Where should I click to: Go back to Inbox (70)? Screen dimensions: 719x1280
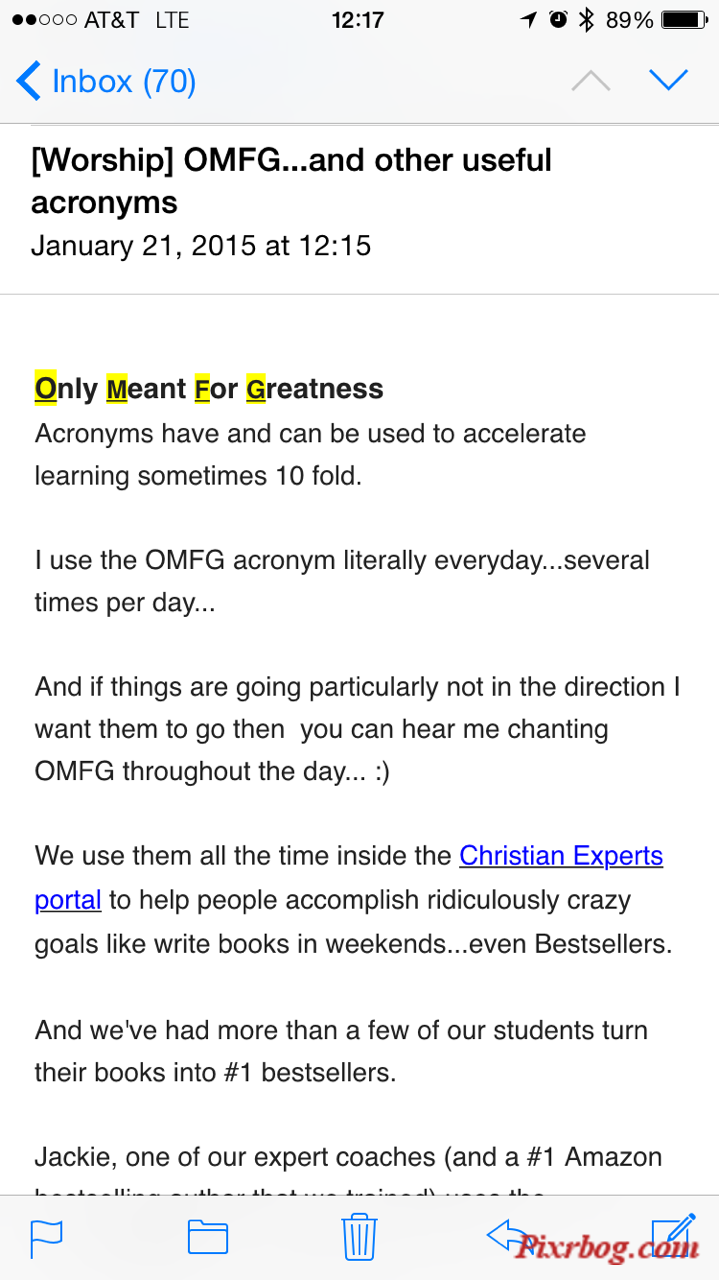pos(106,81)
